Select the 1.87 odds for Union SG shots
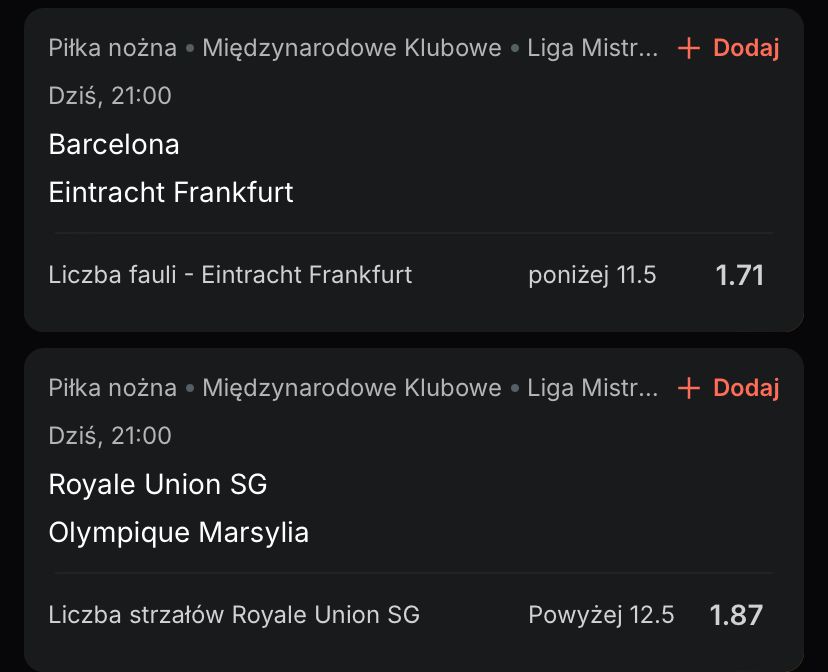This screenshot has height=672, width=828. pyautogui.click(x=736, y=615)
